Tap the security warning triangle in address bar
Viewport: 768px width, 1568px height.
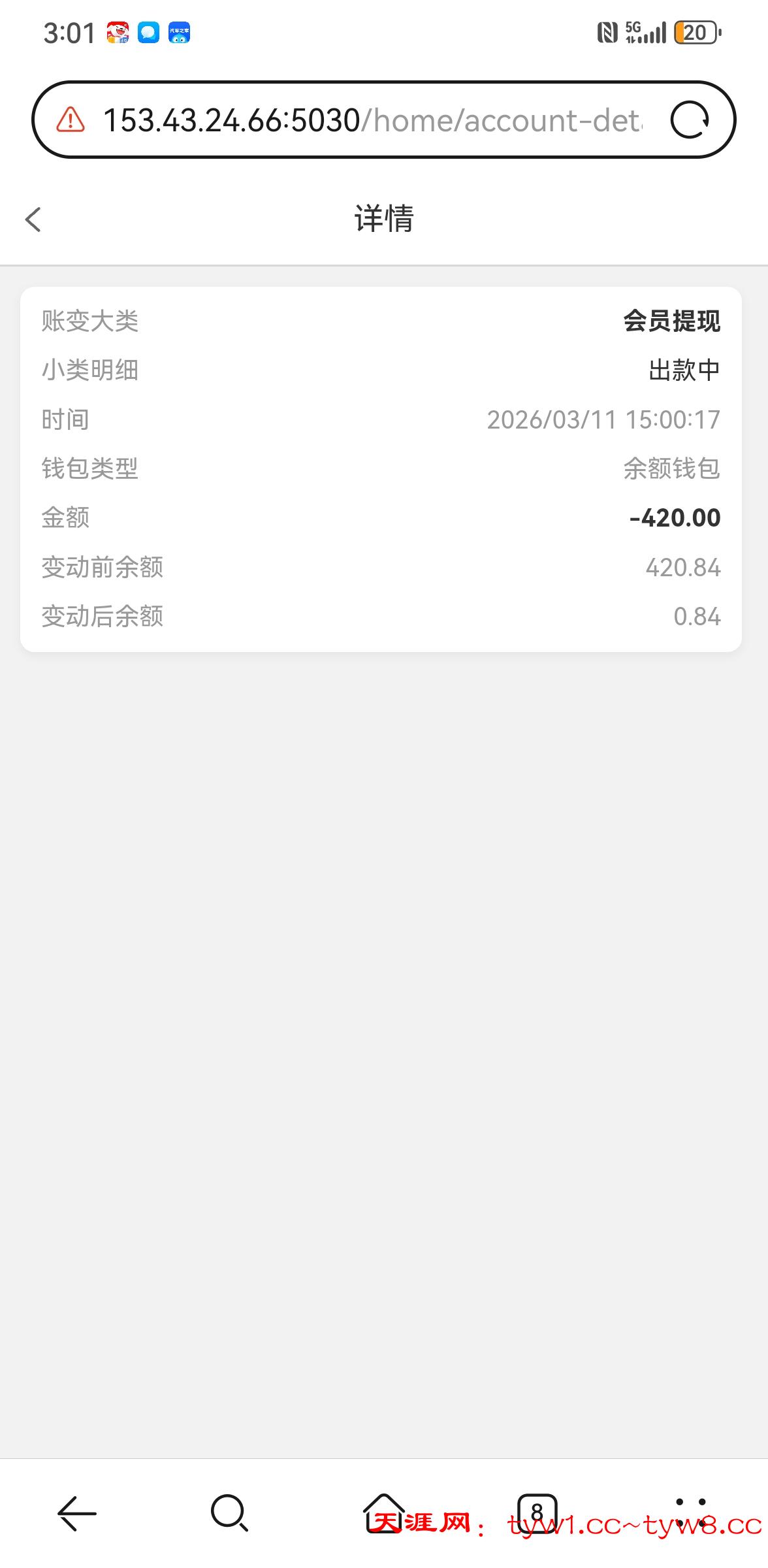(69, 120)
